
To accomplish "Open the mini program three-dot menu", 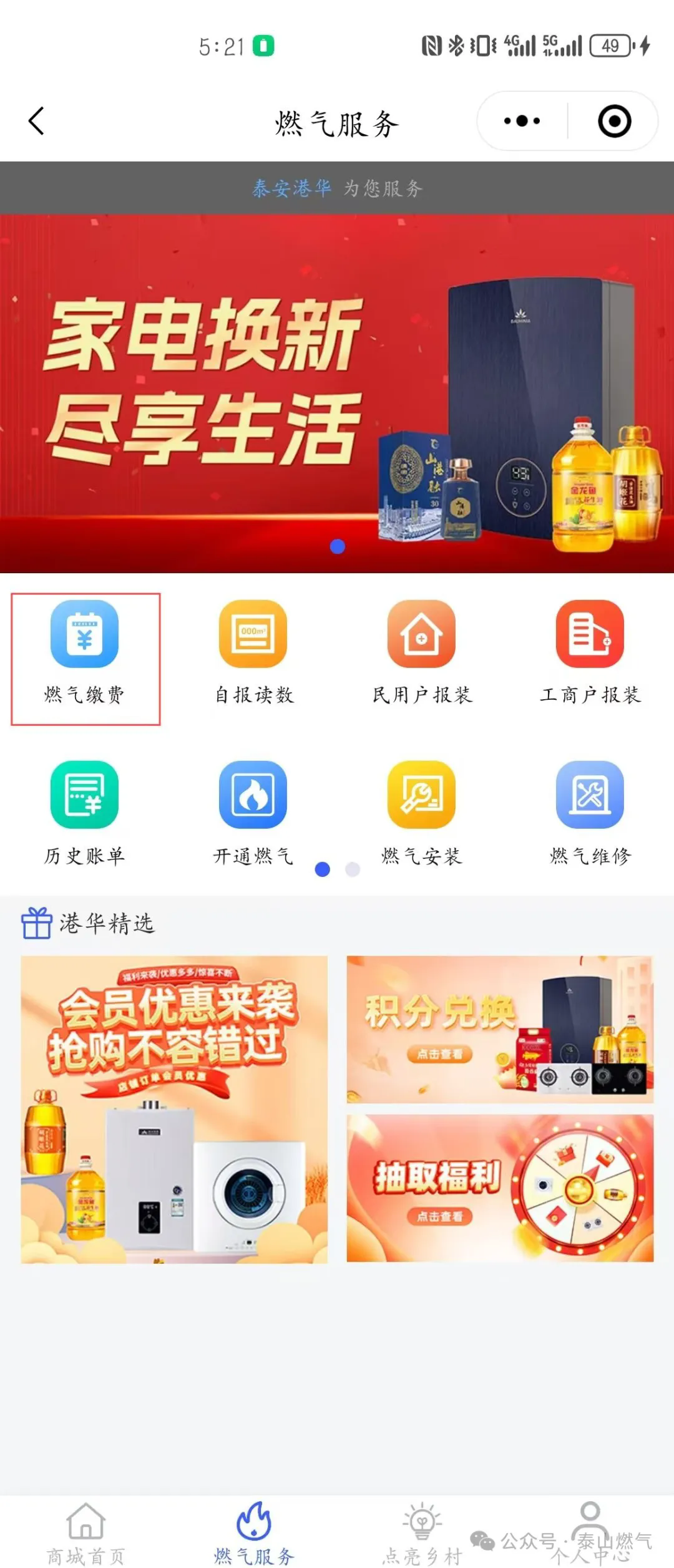I will click(522, 121).
